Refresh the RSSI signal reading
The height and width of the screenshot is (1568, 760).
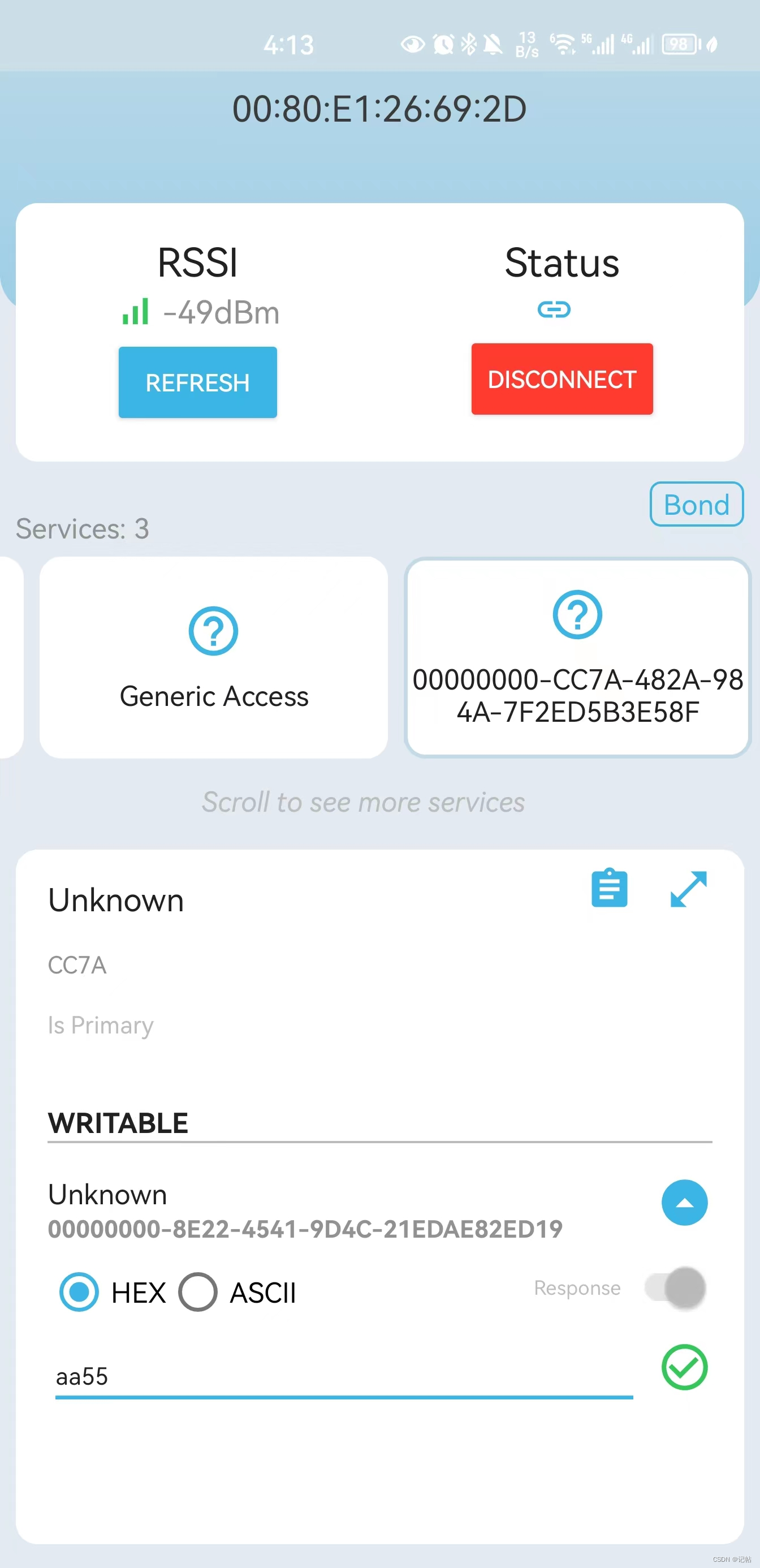point(197,382)
